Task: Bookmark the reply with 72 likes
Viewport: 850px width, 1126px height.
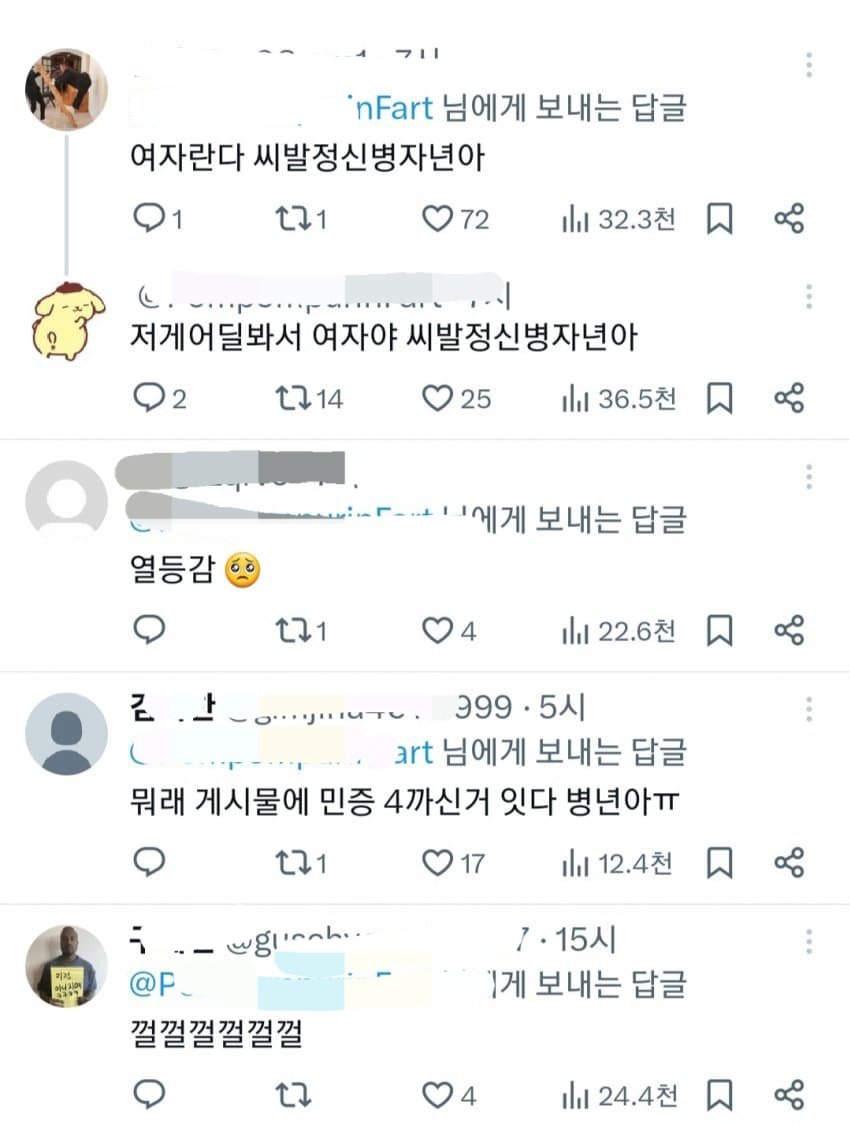Action: pos(719,219)
